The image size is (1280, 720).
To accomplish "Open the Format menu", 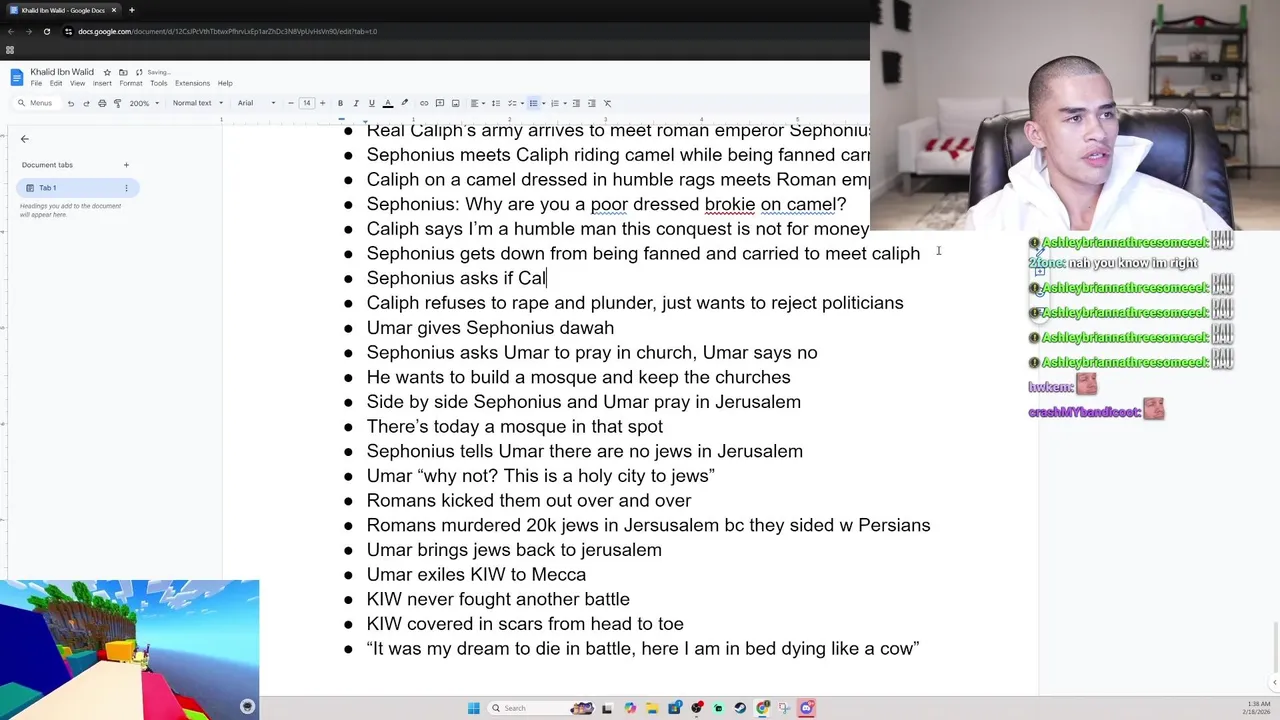I will tap(131, 83).
